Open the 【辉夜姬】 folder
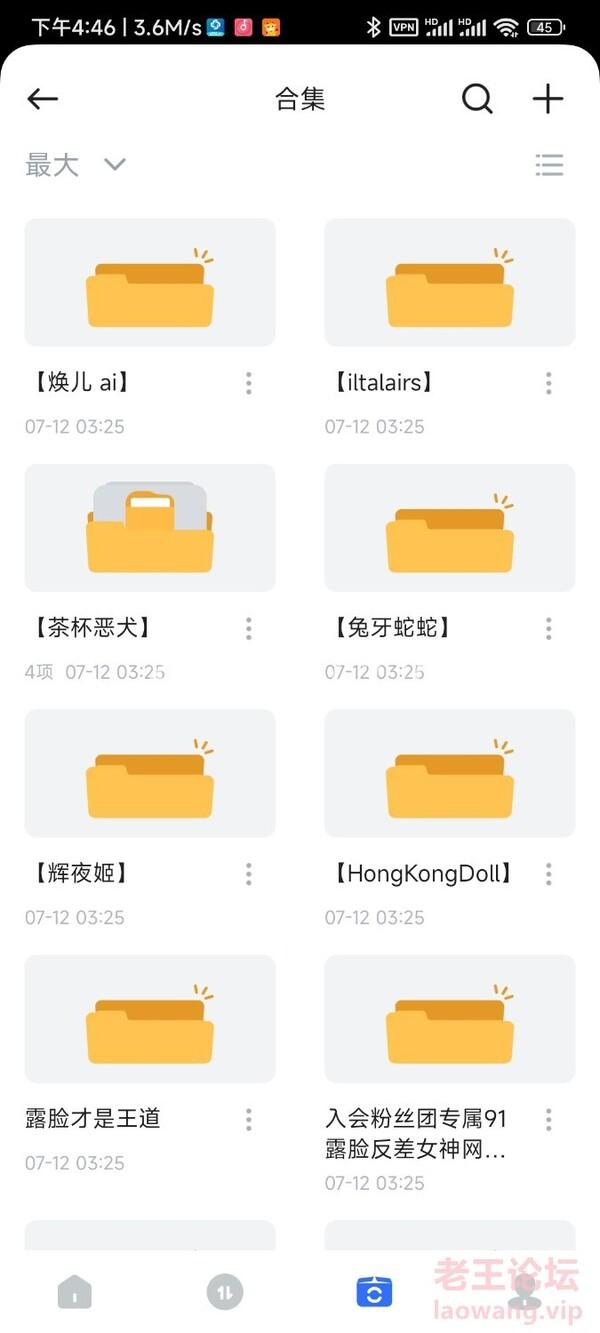 (x=150, y=773)
